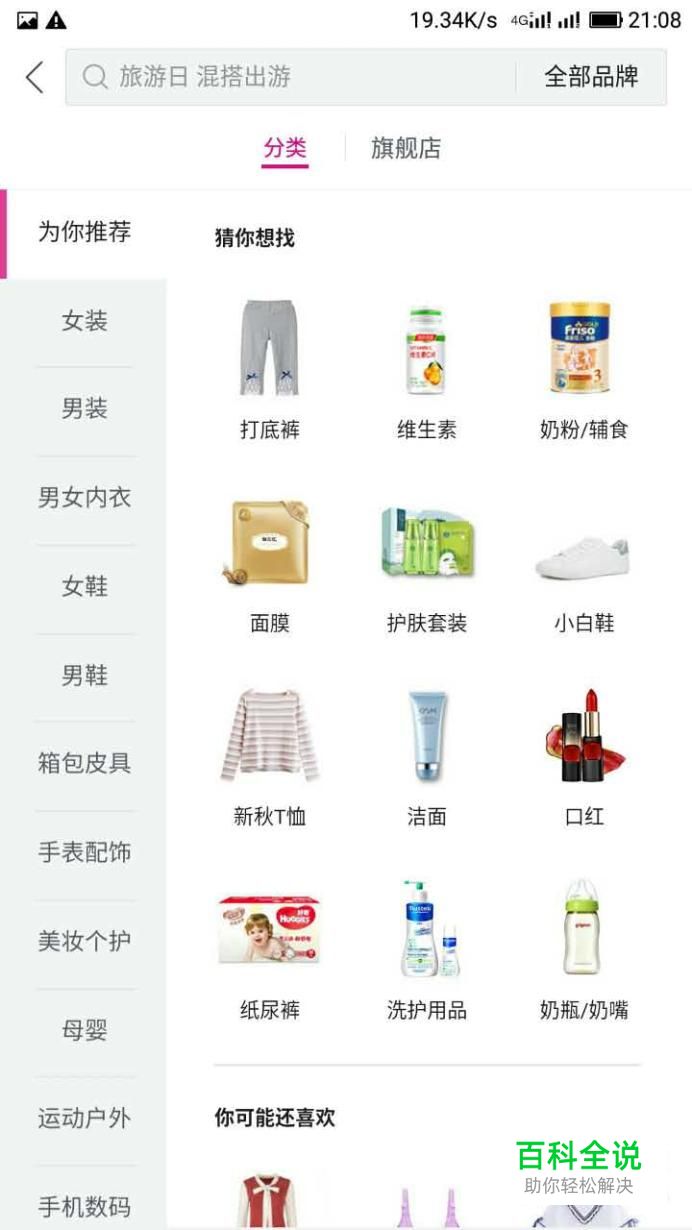Open the 打底裤 product tile
This screenshot has height=1230, width=692.
[270, 369]
